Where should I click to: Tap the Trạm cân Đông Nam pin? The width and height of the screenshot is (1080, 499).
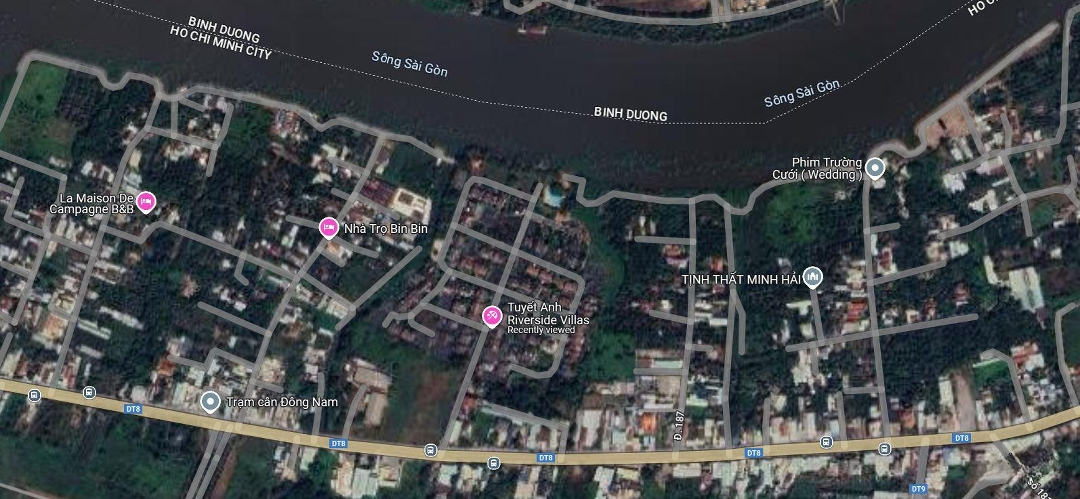(x=210, y=402)
